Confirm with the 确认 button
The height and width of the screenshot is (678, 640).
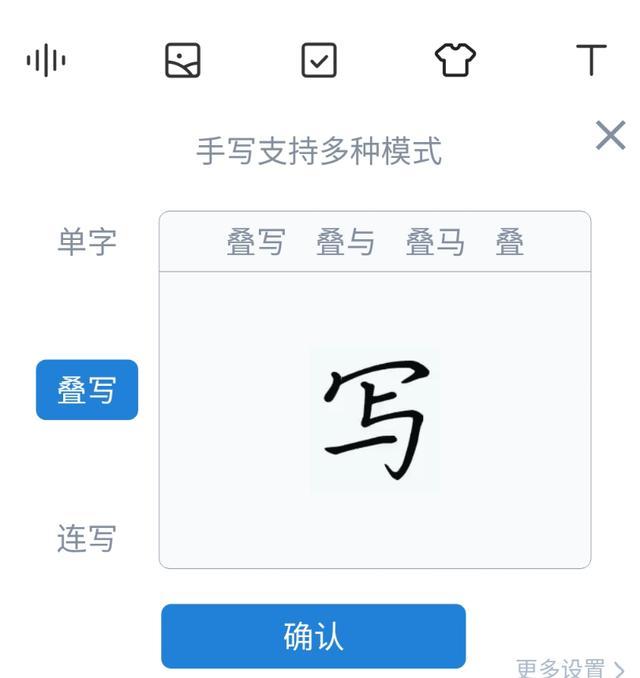(313, 636)
